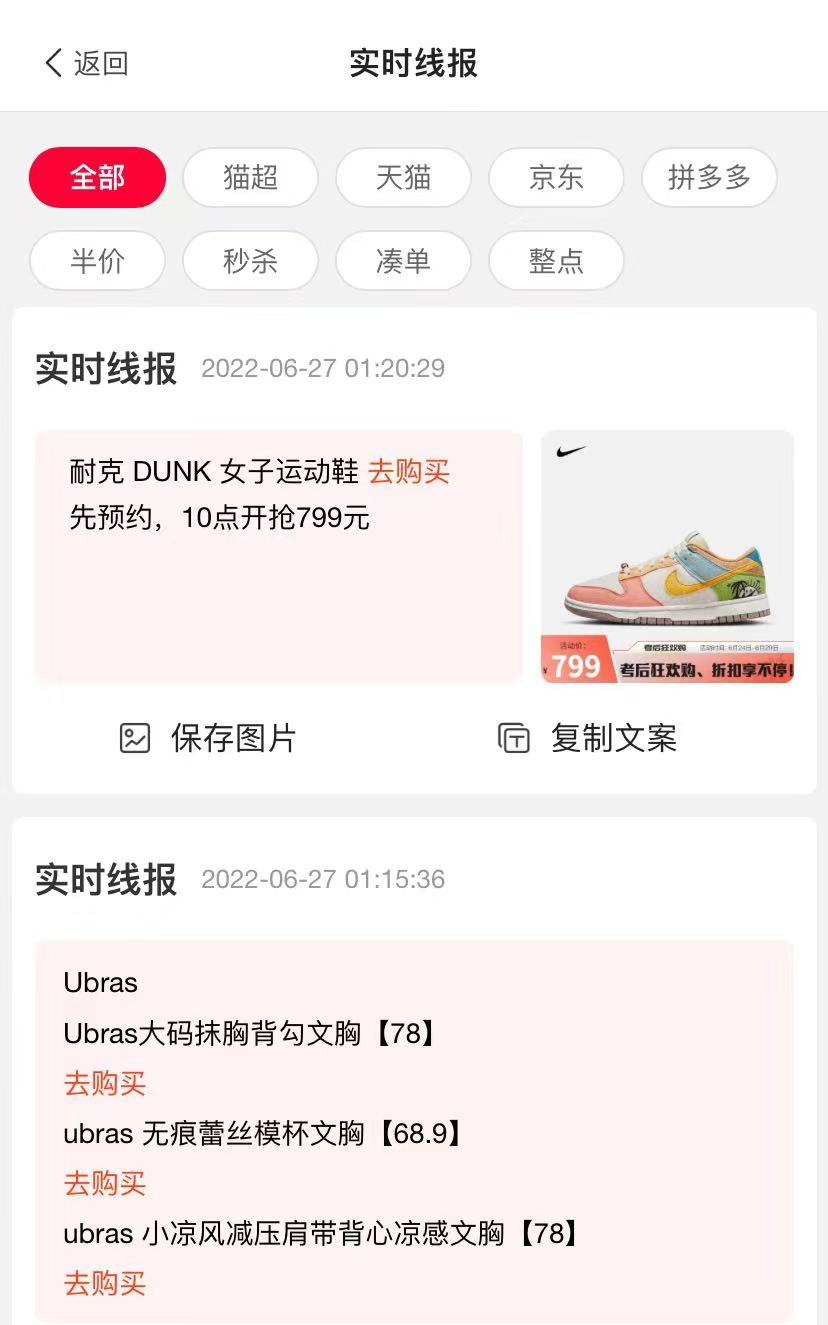The image size is (828, 1325).
Task: Filter by 凑单 deals
Action: tap(403, 261)
